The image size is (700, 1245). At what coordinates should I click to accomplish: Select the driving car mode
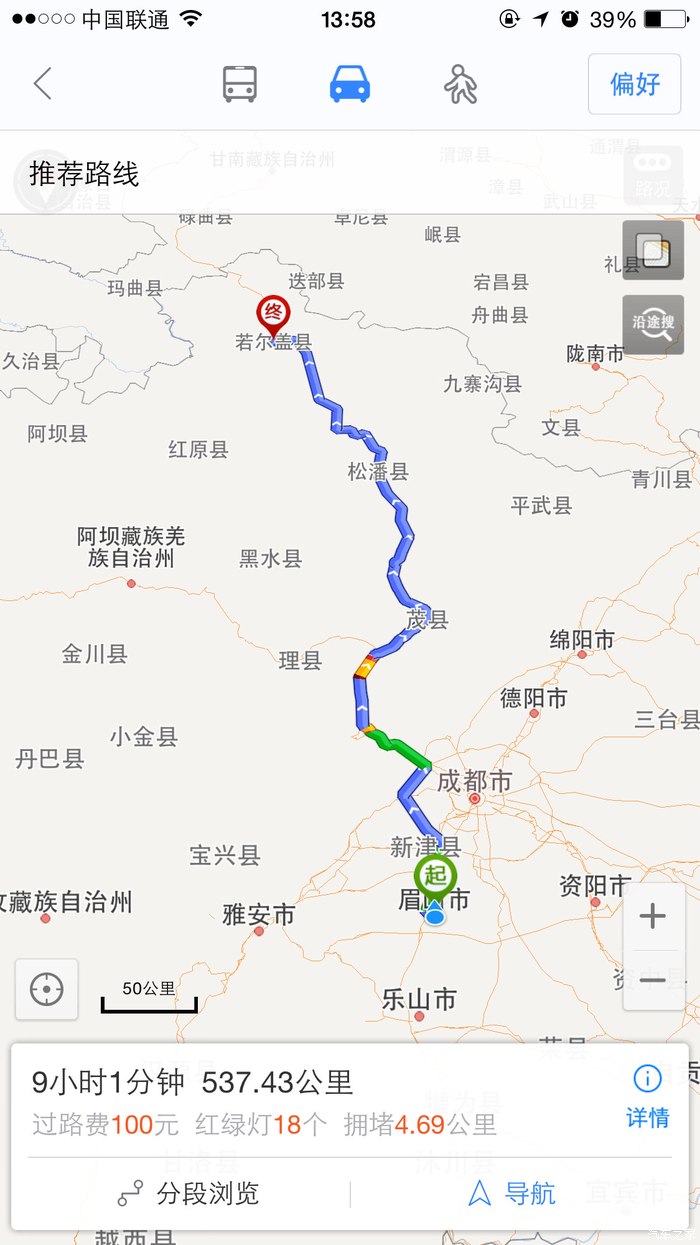pos(350,84)
